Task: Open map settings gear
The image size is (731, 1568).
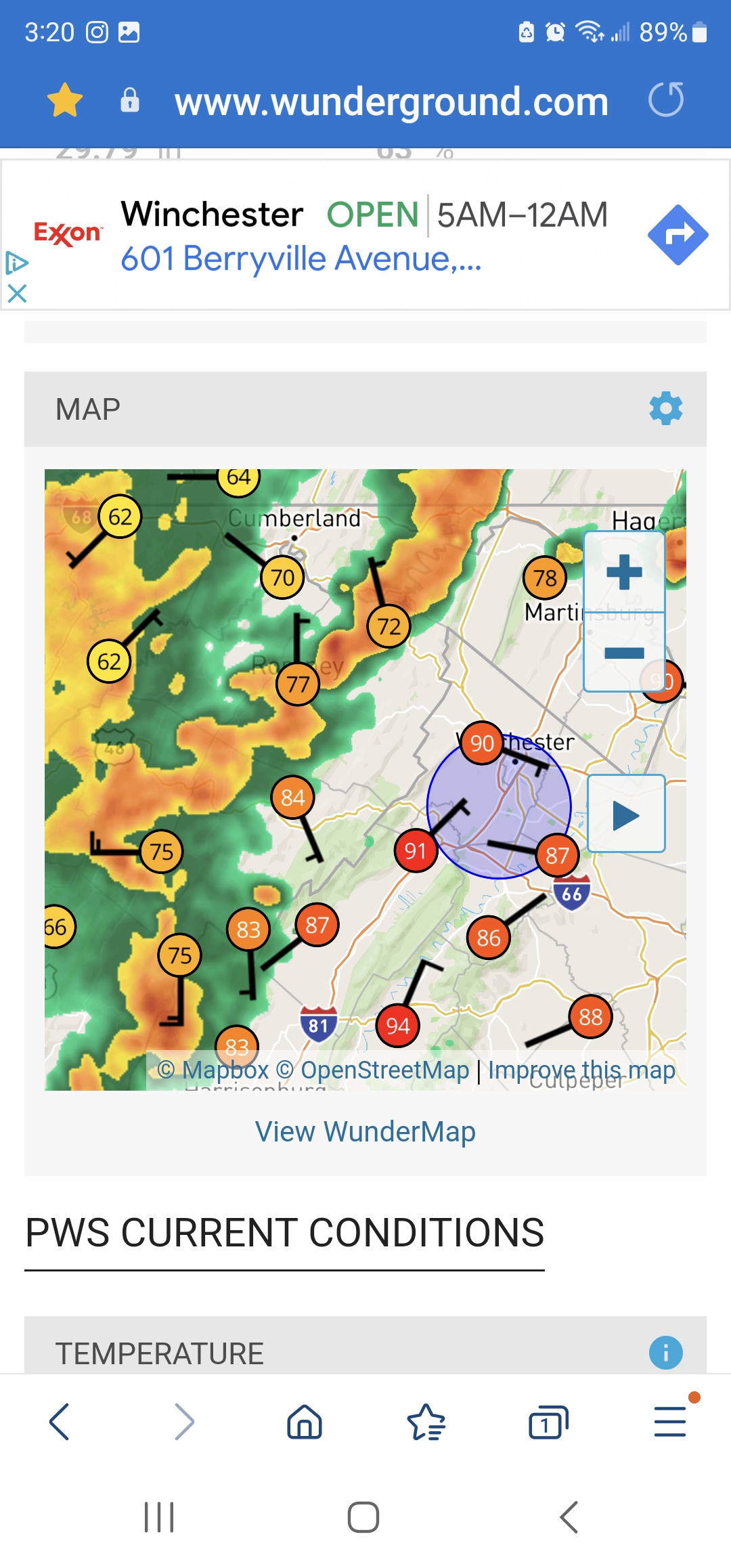Action: (x=666, y=408)
